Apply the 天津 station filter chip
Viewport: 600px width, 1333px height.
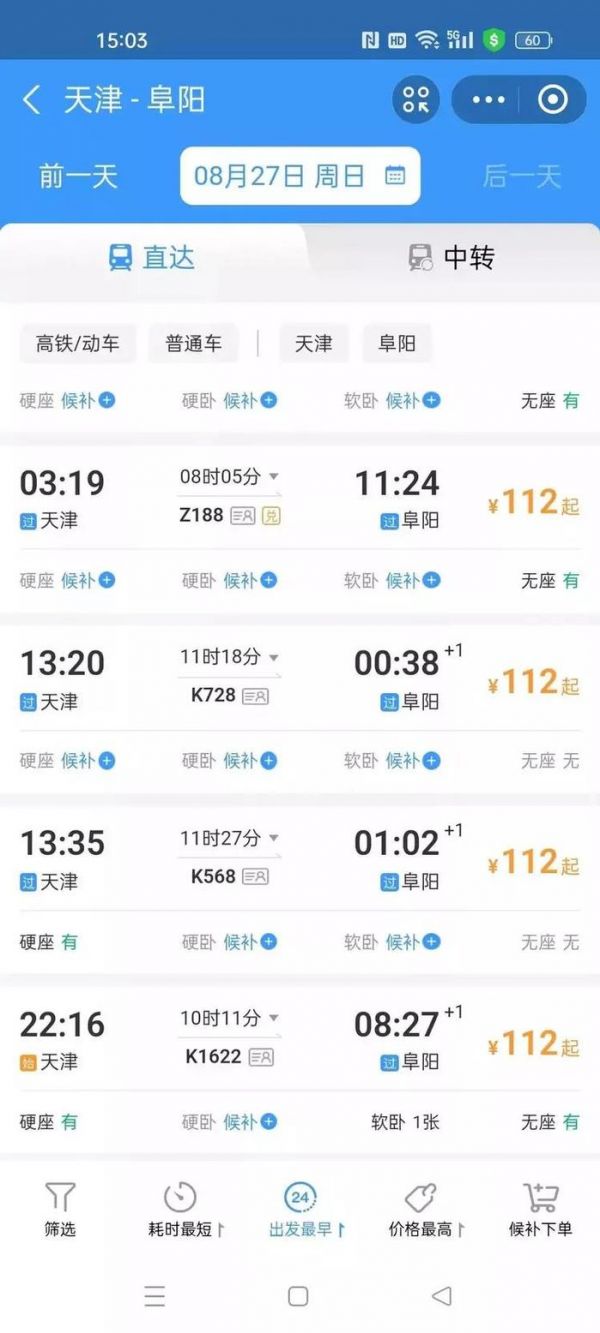tap(313, 344)
